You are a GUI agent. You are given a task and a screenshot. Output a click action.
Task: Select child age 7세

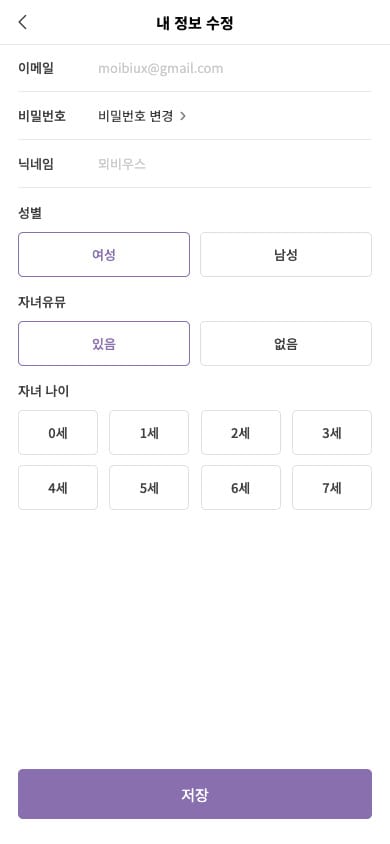(332, 488)
